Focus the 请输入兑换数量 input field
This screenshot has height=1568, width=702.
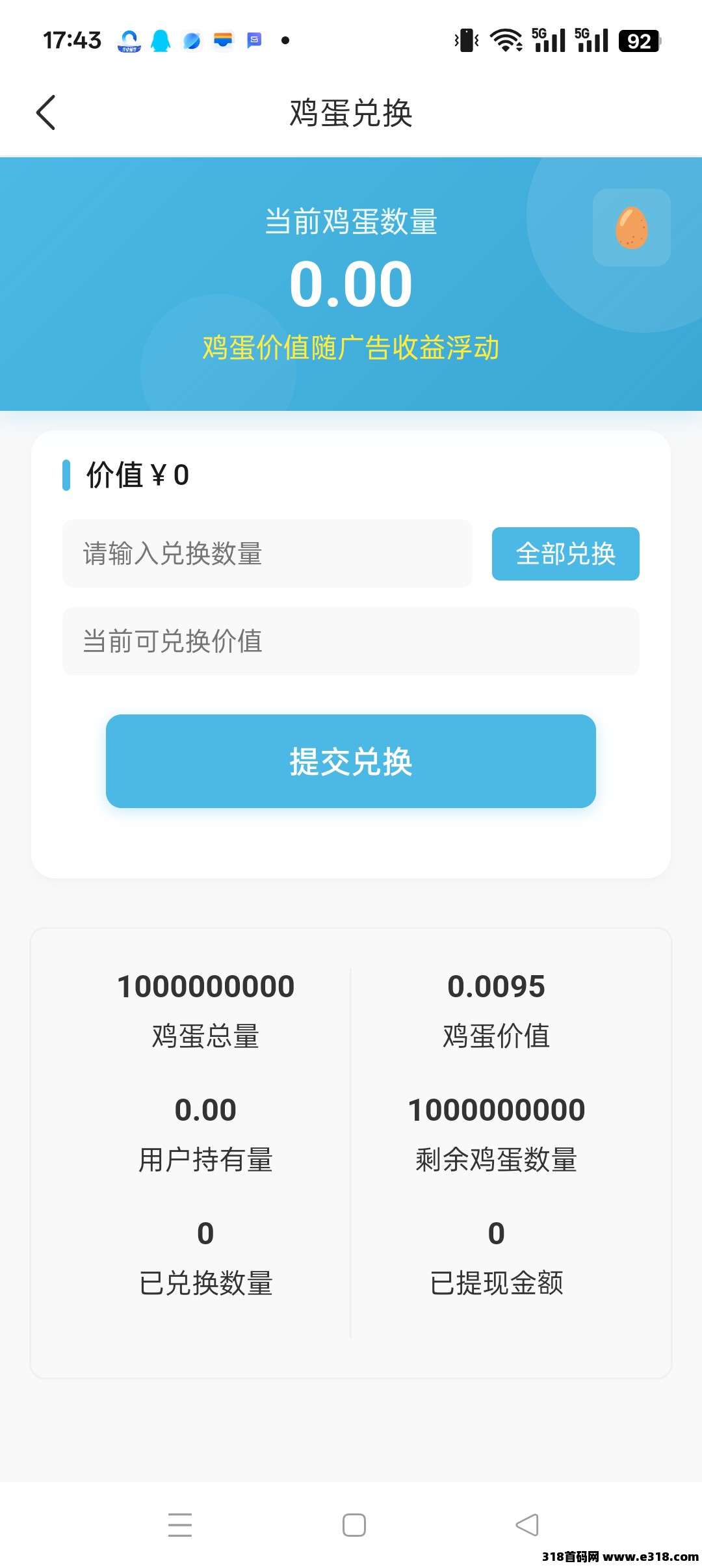[266, 554]
